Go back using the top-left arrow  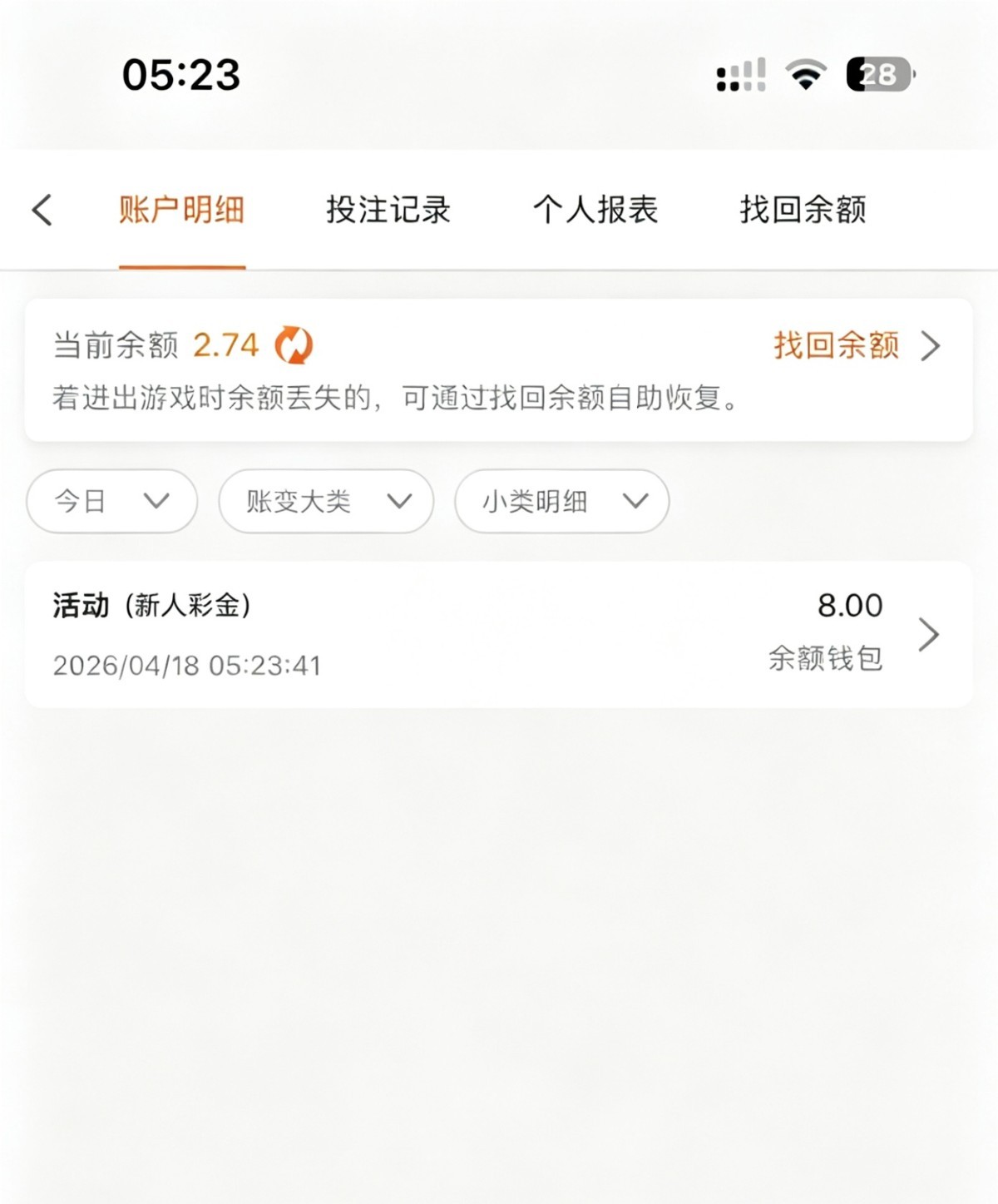[42, 210]
